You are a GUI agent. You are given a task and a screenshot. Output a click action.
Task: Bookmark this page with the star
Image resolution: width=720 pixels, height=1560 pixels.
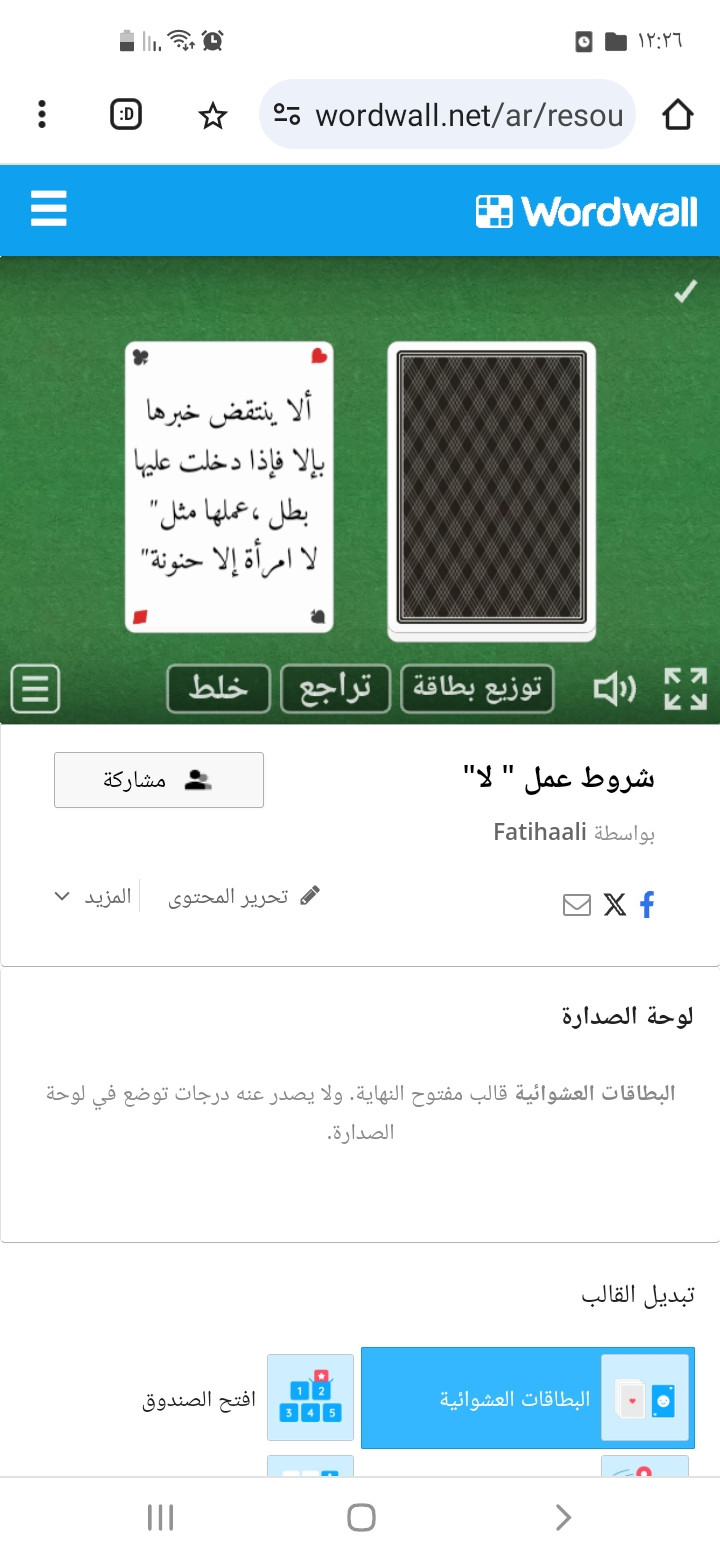pyautogui.click(x=212, y=116)
